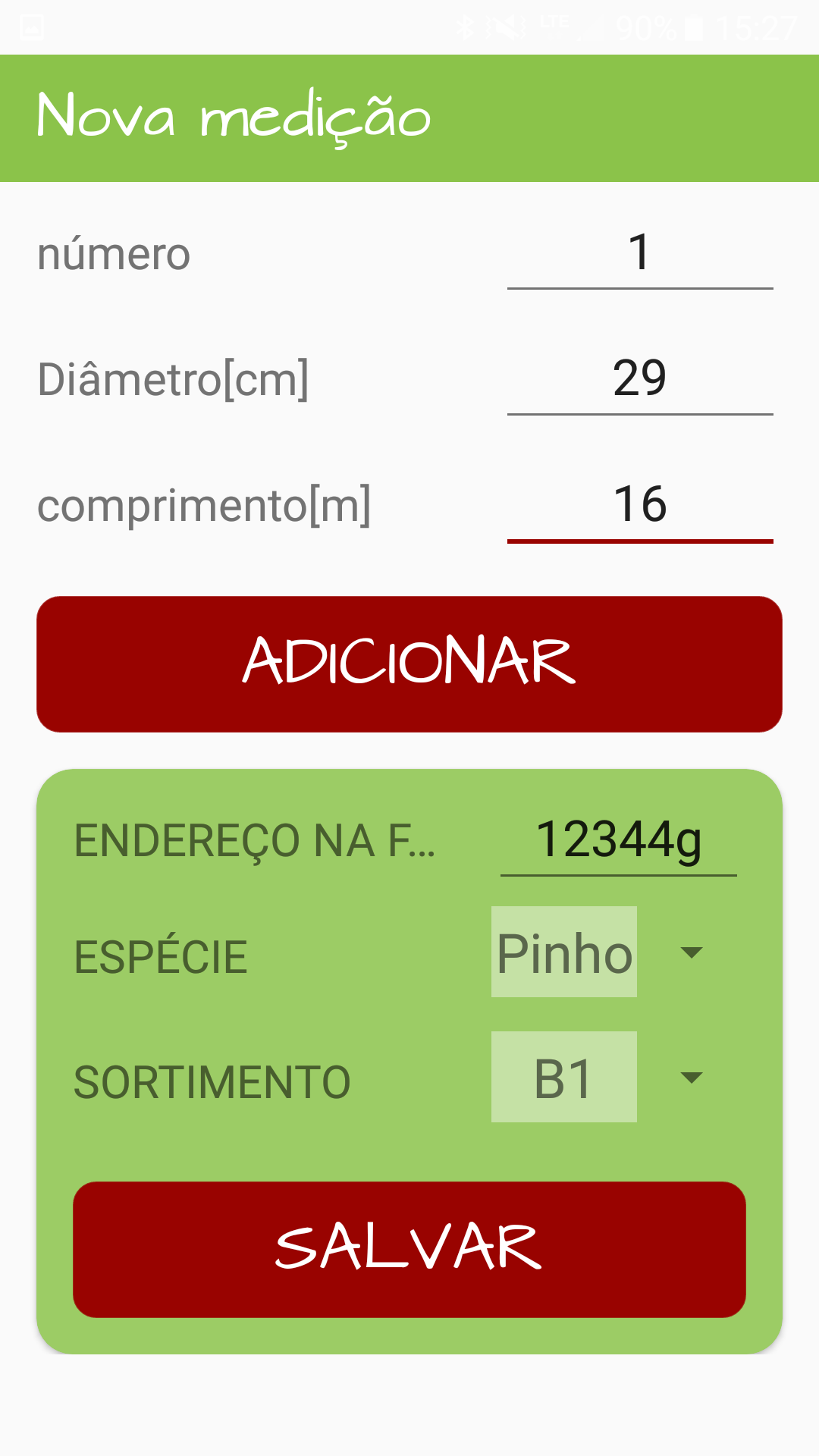The width and height of the screenshot is (819, 1456).
Task: Focus the comprimento[m] field
Action: click(639, 505)
